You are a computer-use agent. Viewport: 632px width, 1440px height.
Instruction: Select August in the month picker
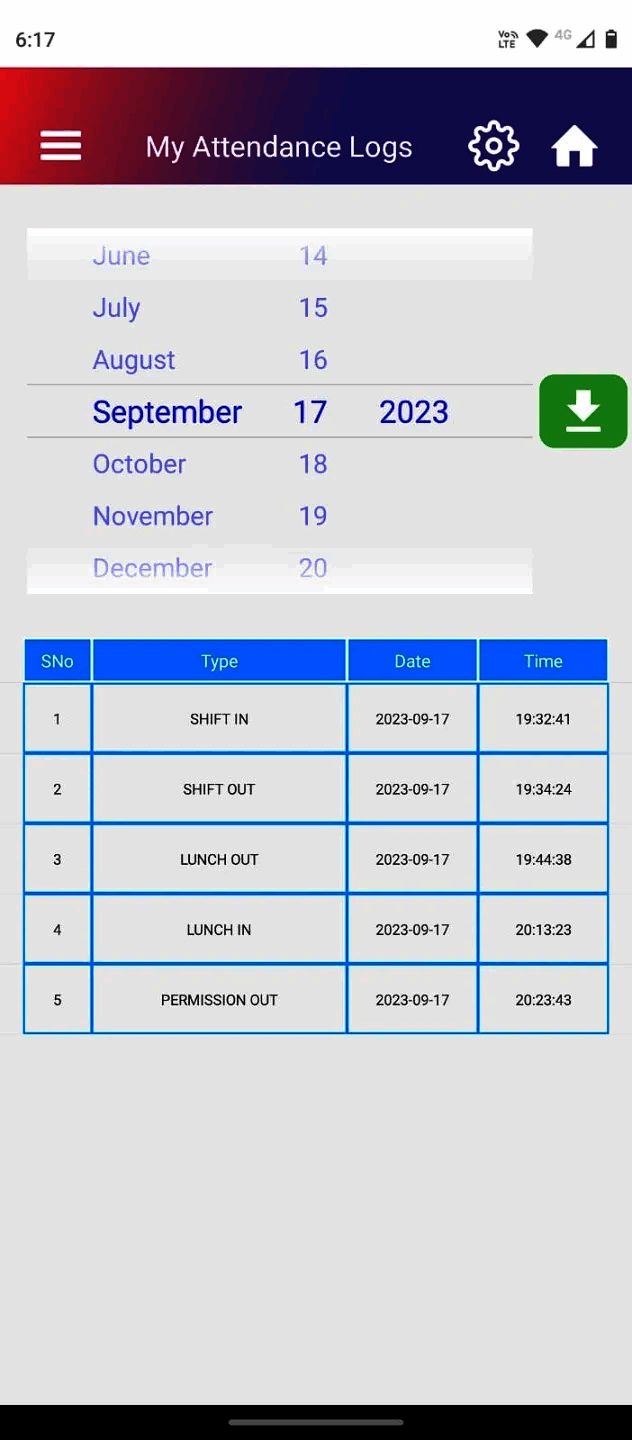(134, 360)
